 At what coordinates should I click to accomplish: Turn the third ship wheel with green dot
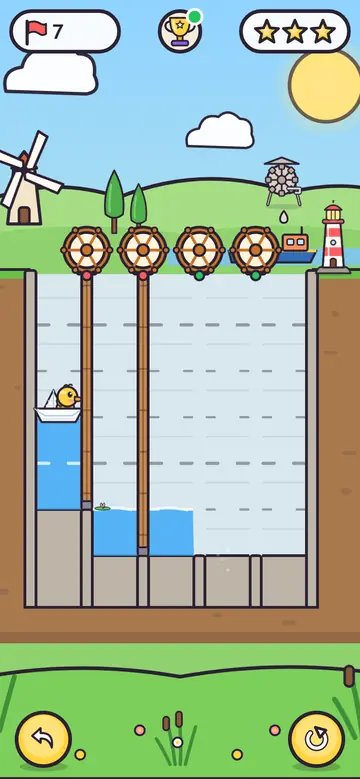[x=199, y=250]
